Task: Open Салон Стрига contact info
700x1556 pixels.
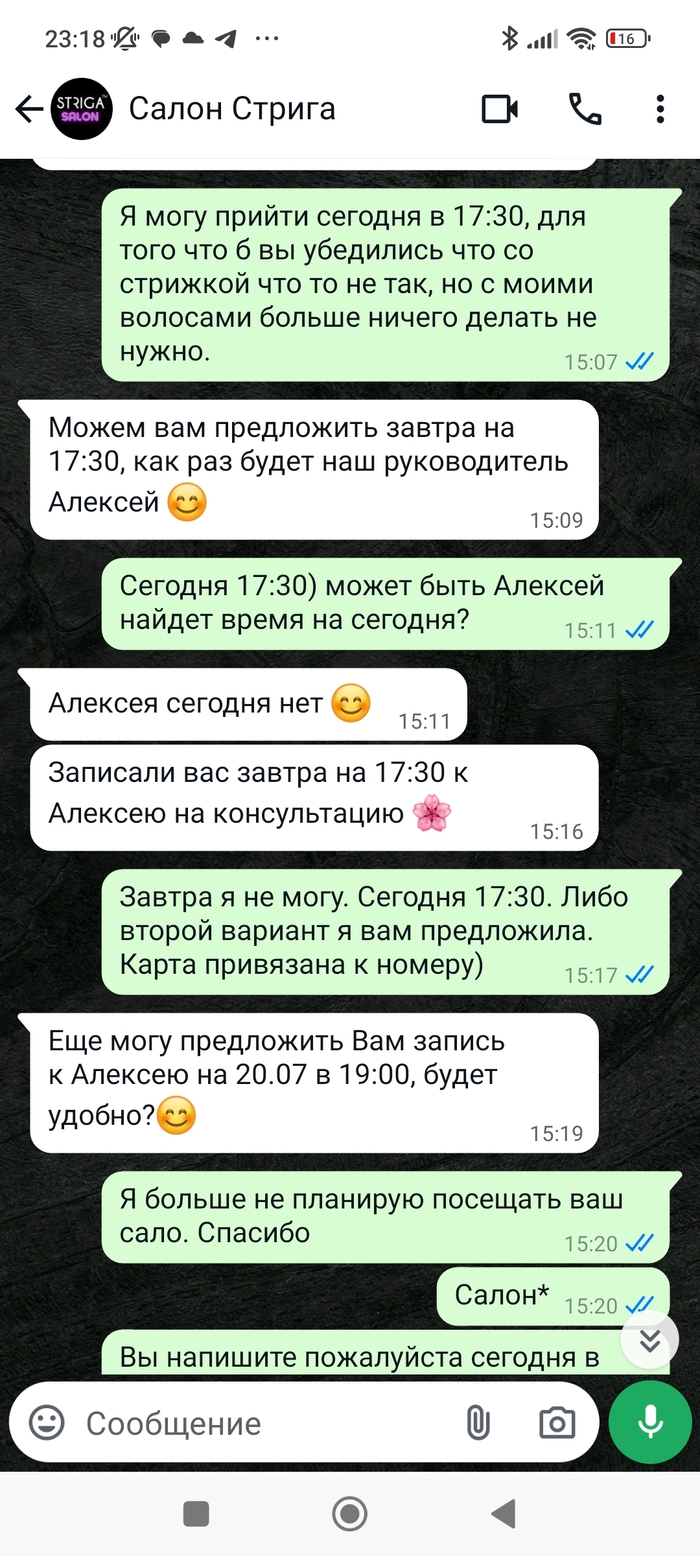Action: coord(232,109)
